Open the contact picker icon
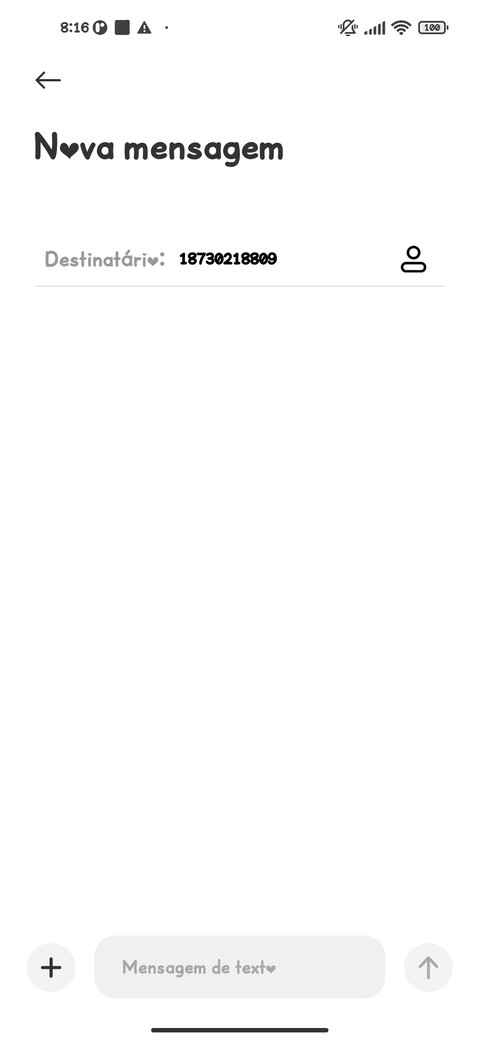 (413, 259)
